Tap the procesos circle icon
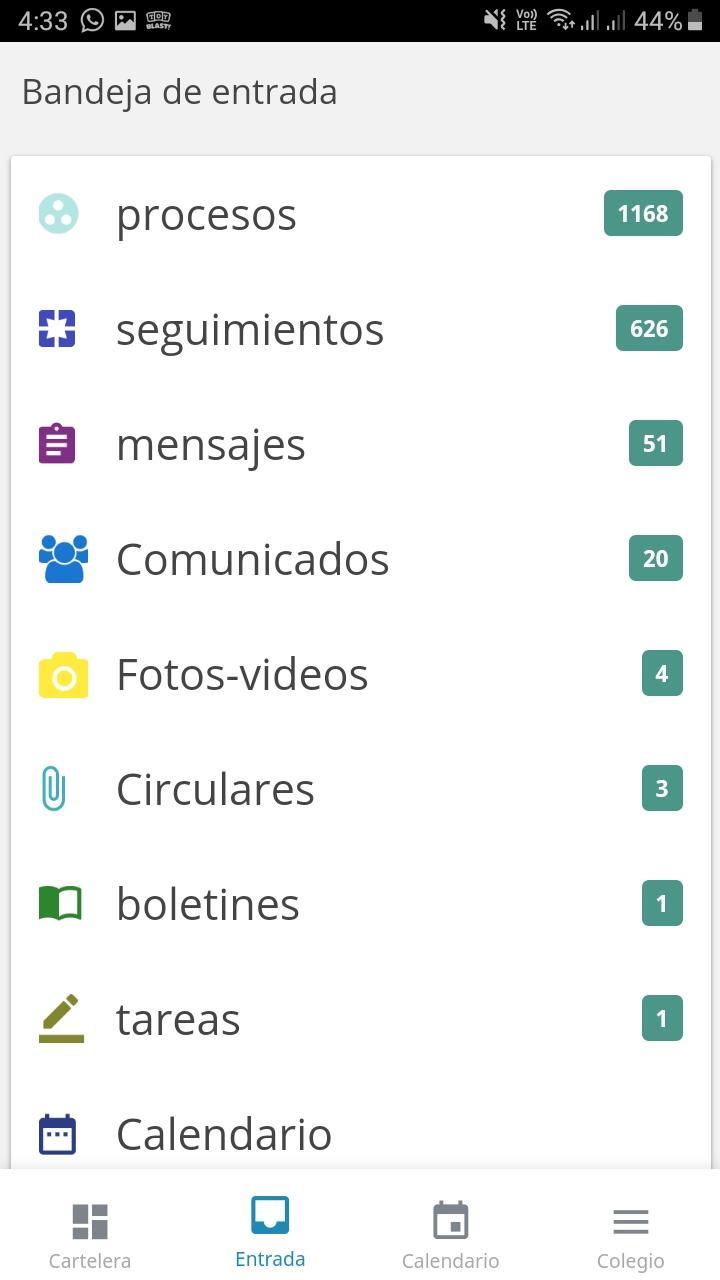This screenshot has height=1280, width=720. click(x=60, y=213)
